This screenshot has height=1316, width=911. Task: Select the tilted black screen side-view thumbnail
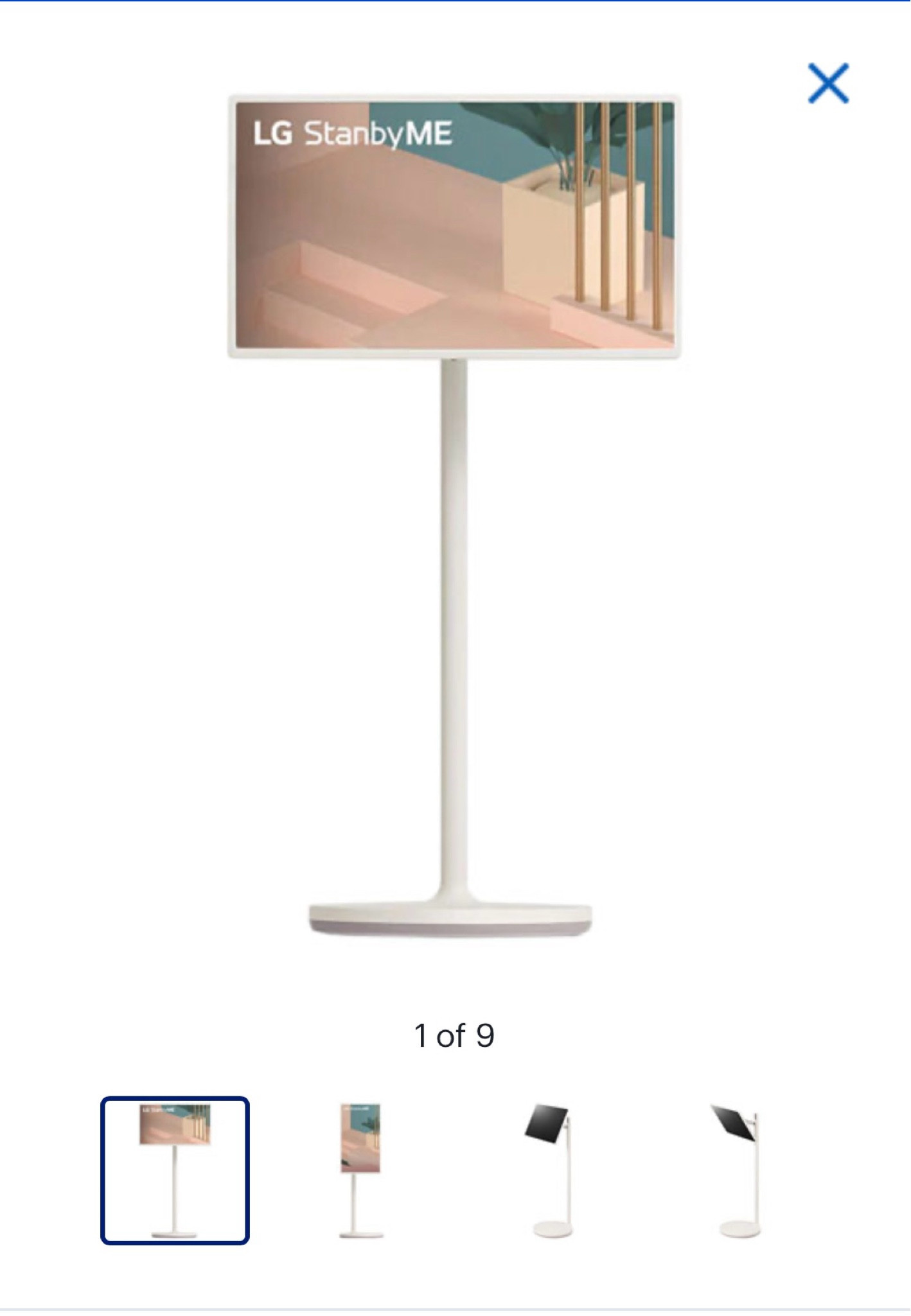tap(550, 1170)
